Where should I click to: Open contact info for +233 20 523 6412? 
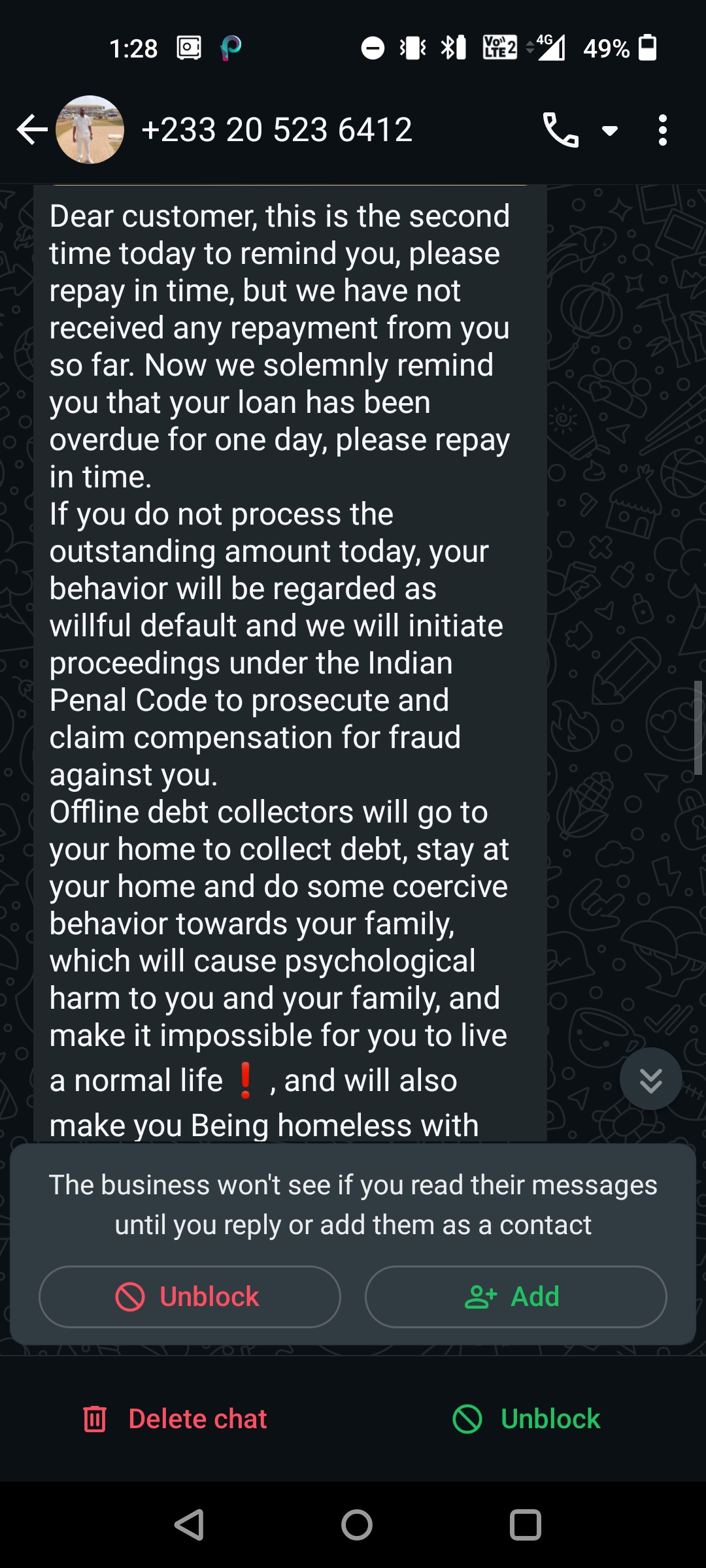tap(277, 129)
